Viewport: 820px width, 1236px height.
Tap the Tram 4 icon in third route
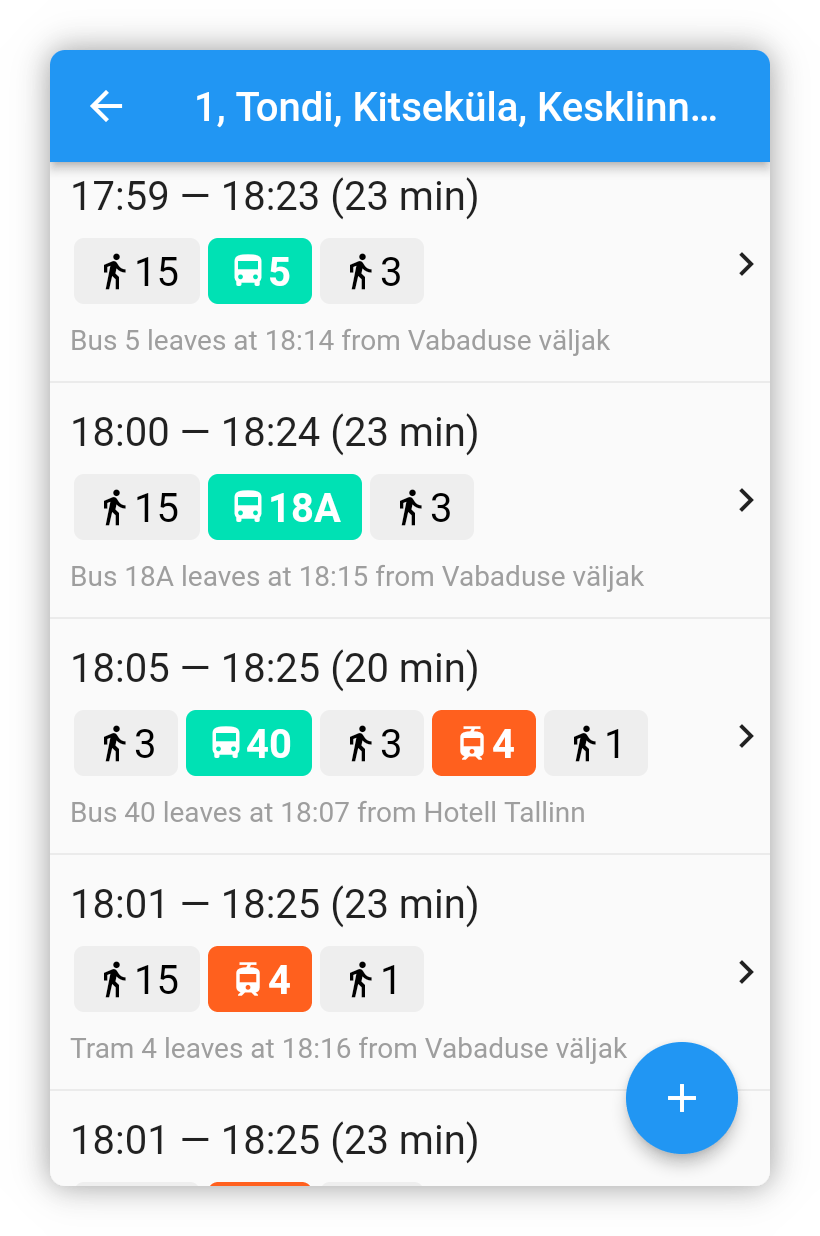[x=483, y=743]
